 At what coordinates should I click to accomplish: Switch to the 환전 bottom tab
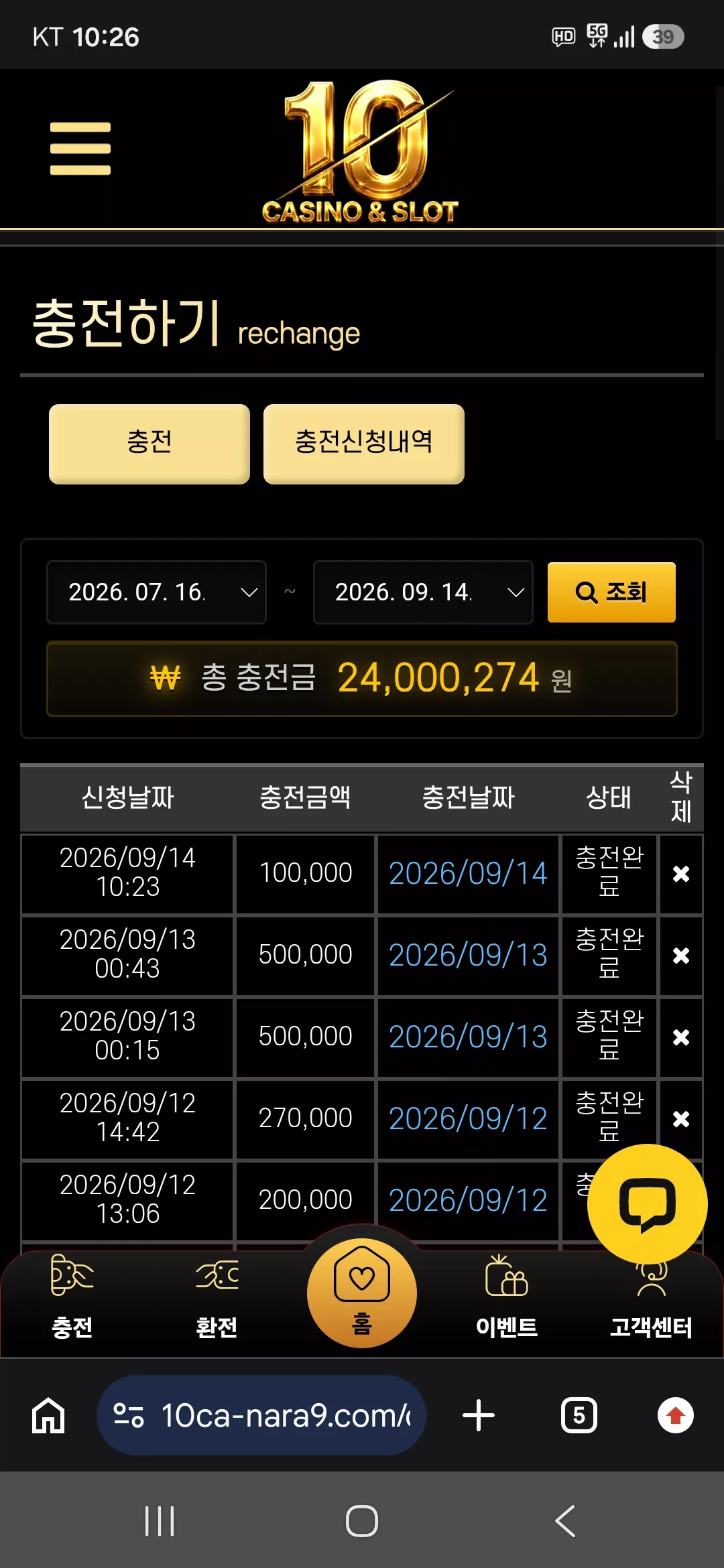[x=217, y=1297]
